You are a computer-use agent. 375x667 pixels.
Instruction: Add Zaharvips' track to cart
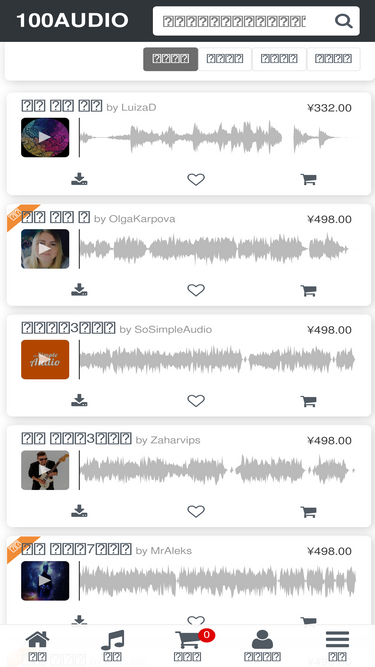pyautogui.click(x=309, y=511)
